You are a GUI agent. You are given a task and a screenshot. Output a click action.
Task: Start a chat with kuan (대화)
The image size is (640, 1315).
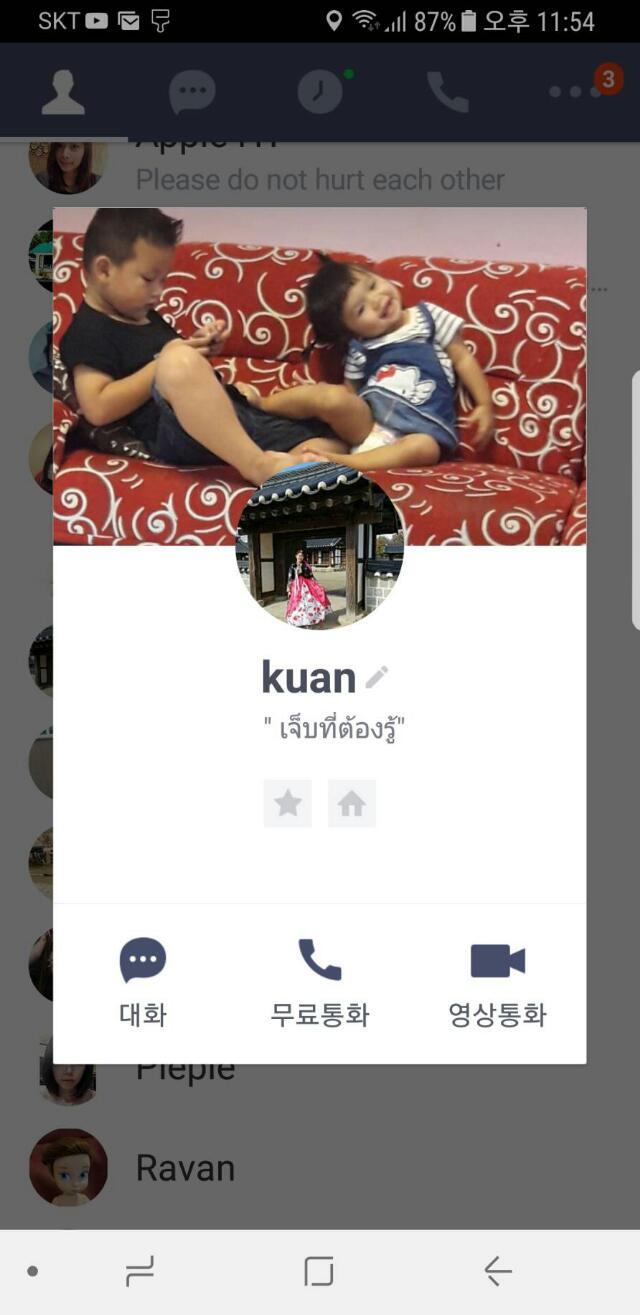coord(142,983)
